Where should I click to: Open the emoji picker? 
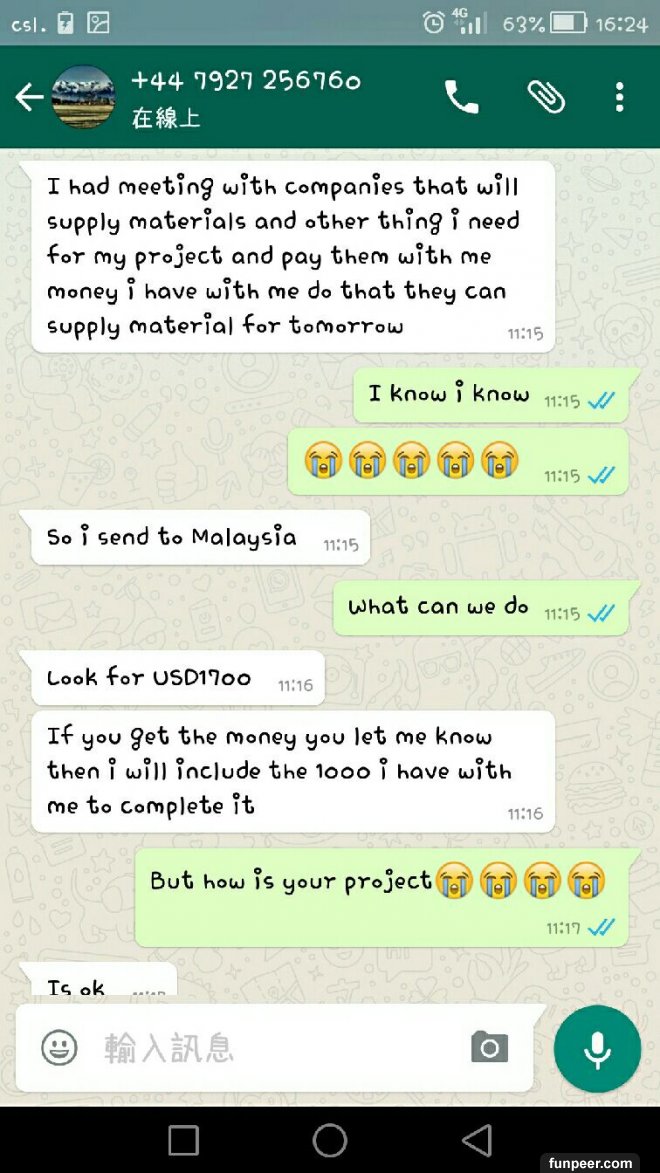click(x=60, y=1047)
